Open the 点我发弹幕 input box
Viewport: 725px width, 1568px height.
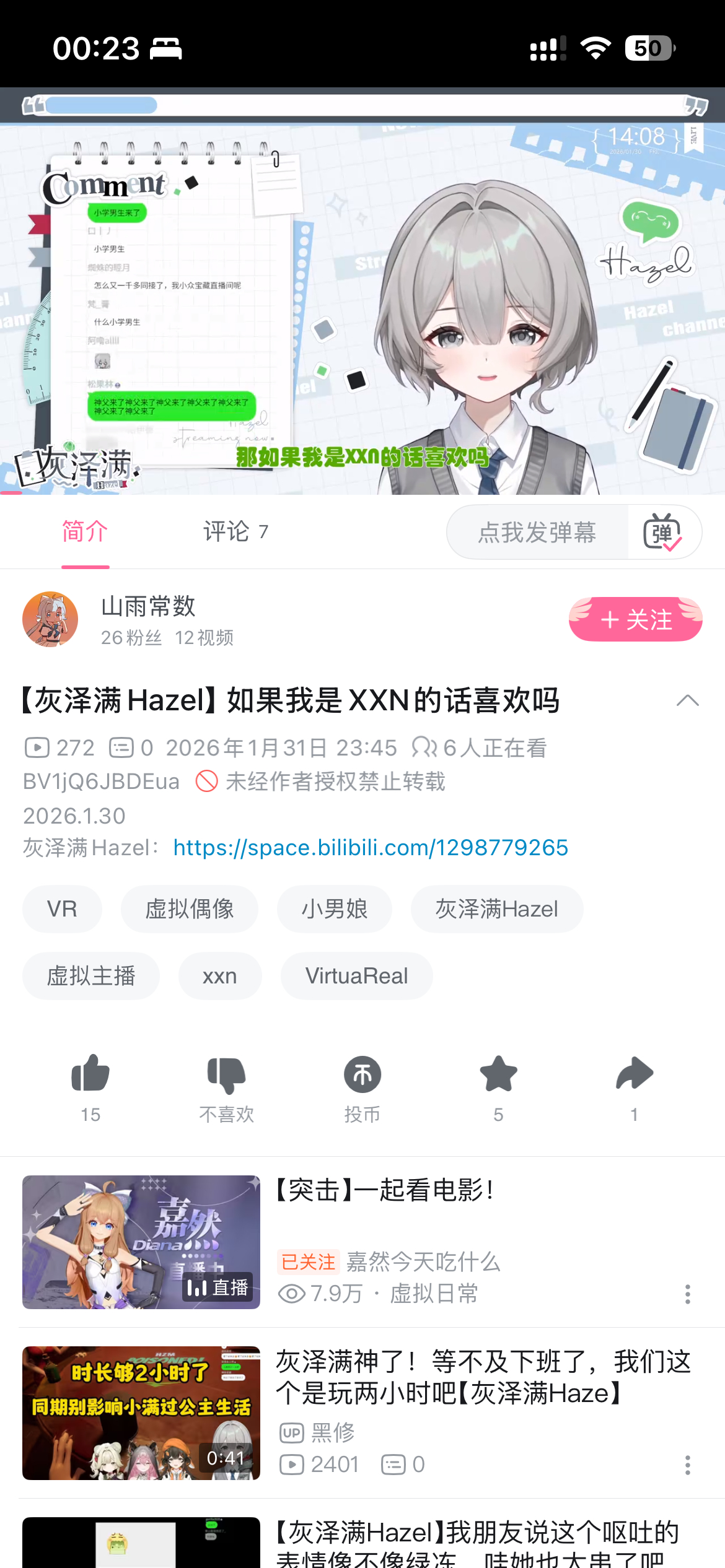click(x=537, y=532)
